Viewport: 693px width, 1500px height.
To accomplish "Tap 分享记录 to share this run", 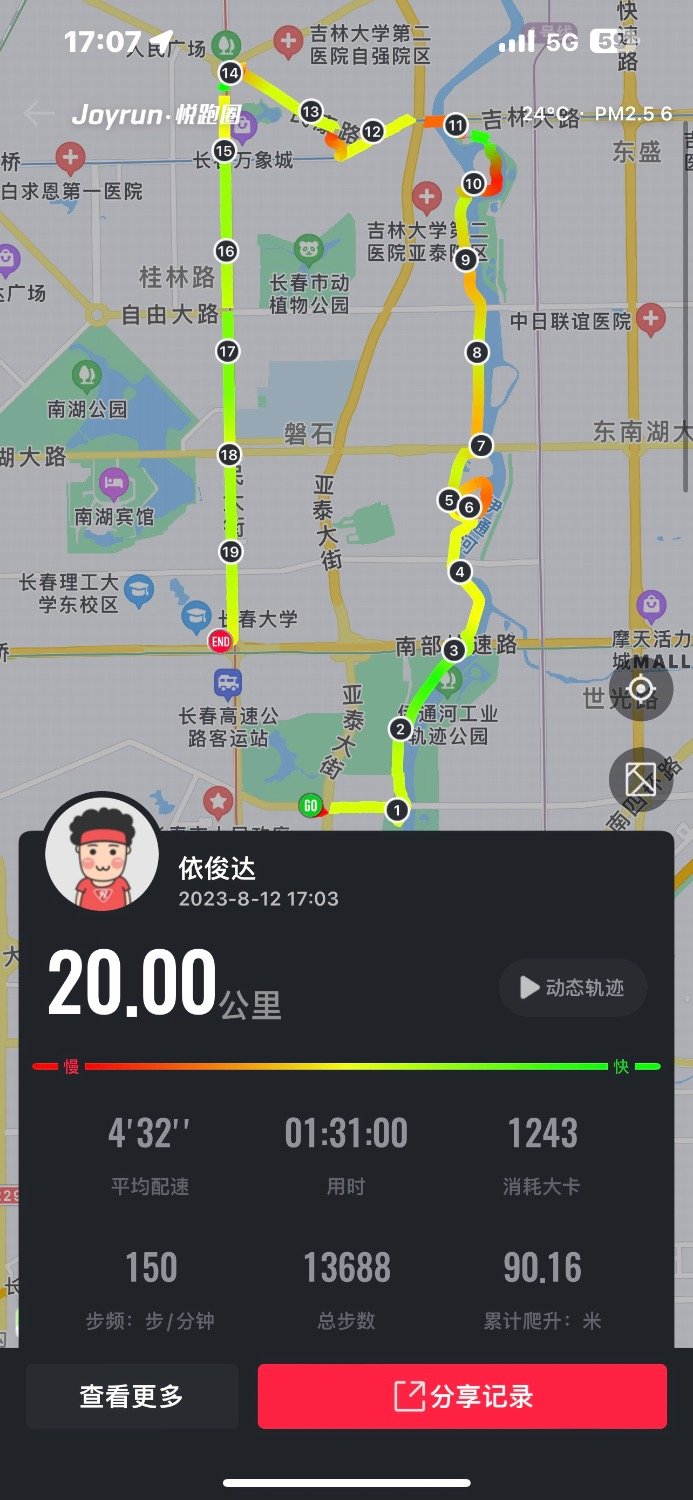I will click(x=462, y=1396).
